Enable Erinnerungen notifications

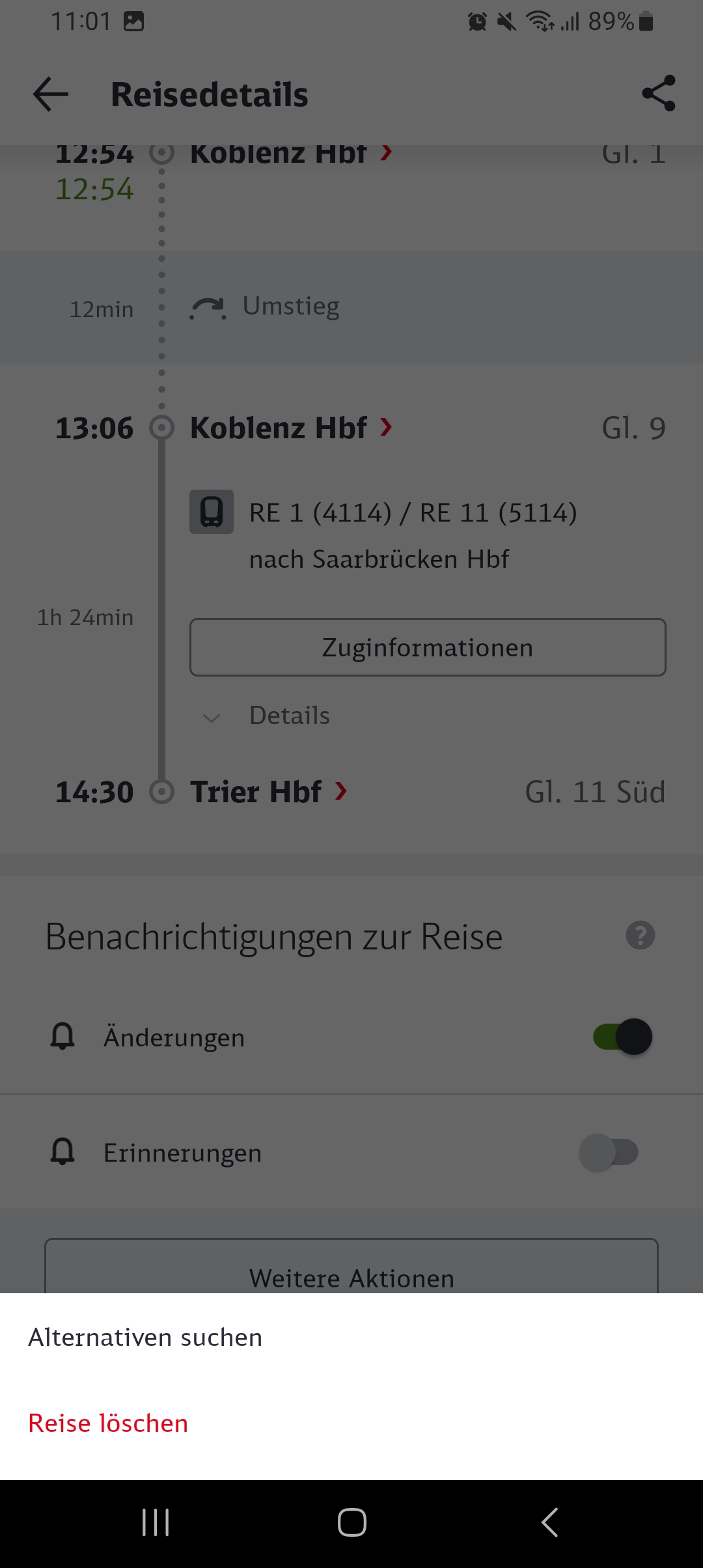[609, 1153]
